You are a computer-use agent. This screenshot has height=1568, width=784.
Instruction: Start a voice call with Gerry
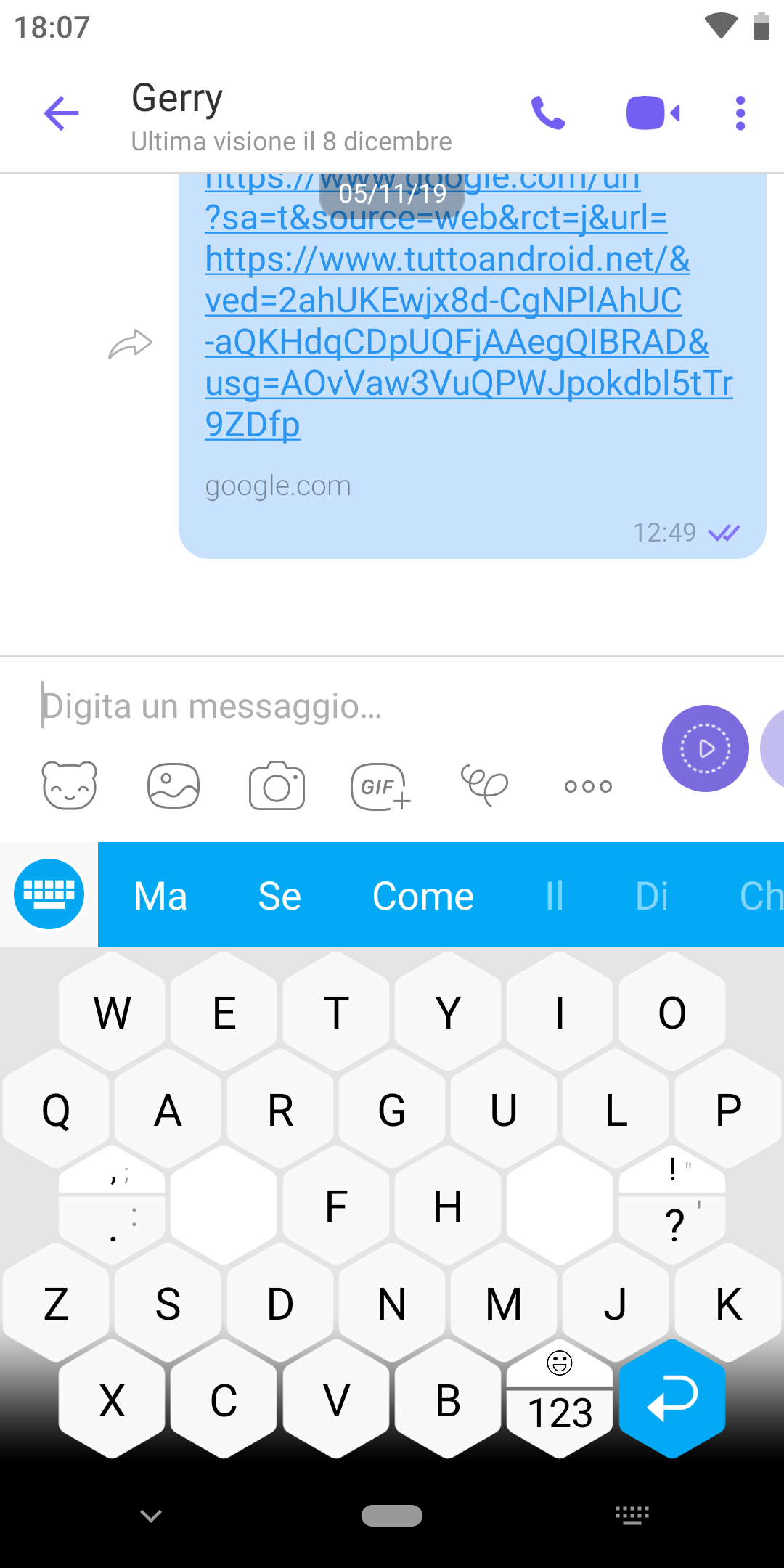click(548, 113)
